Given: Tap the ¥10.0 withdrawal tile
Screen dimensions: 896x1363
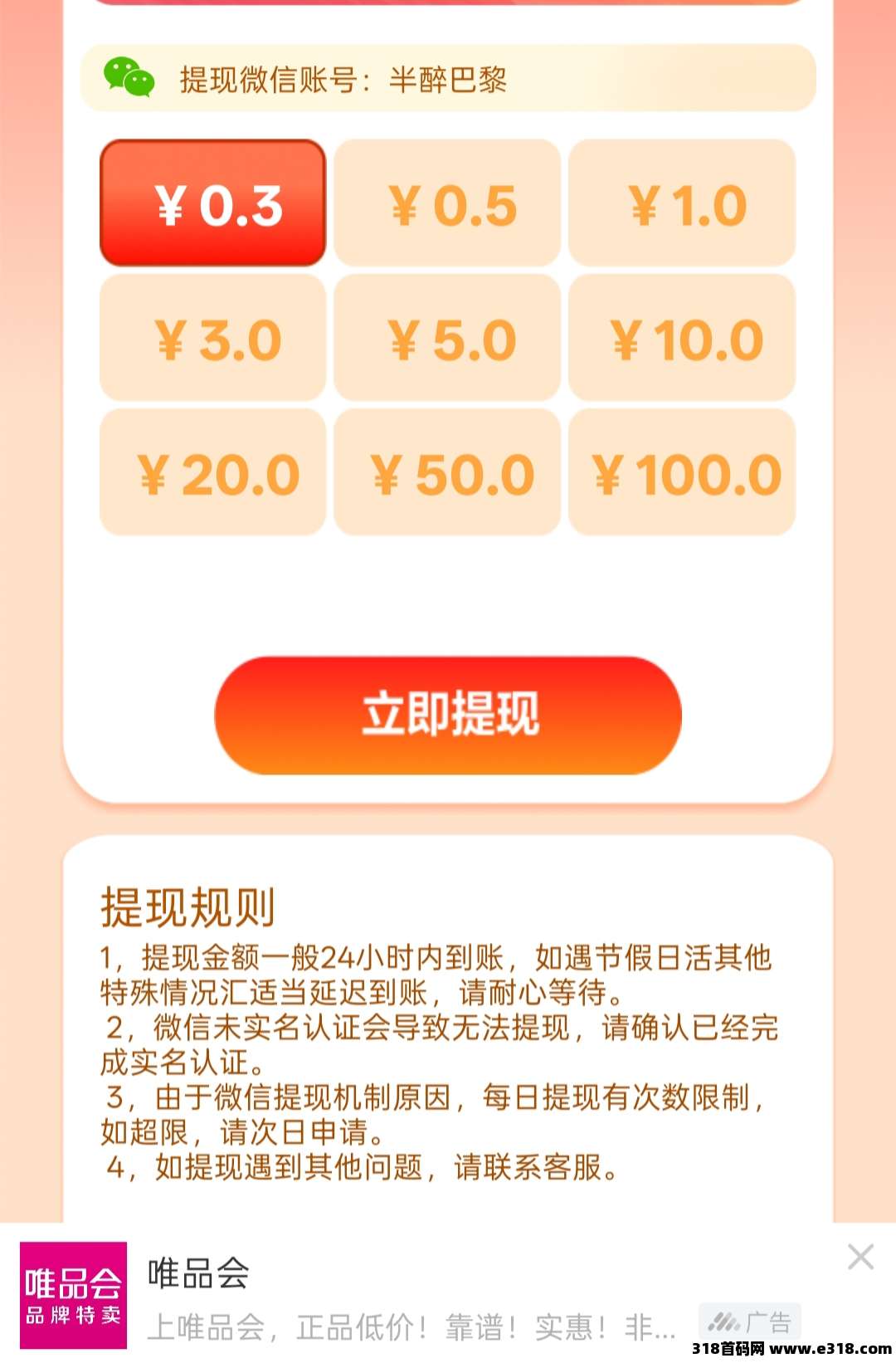Looking at the screenshot, I should tap(682, 338).
